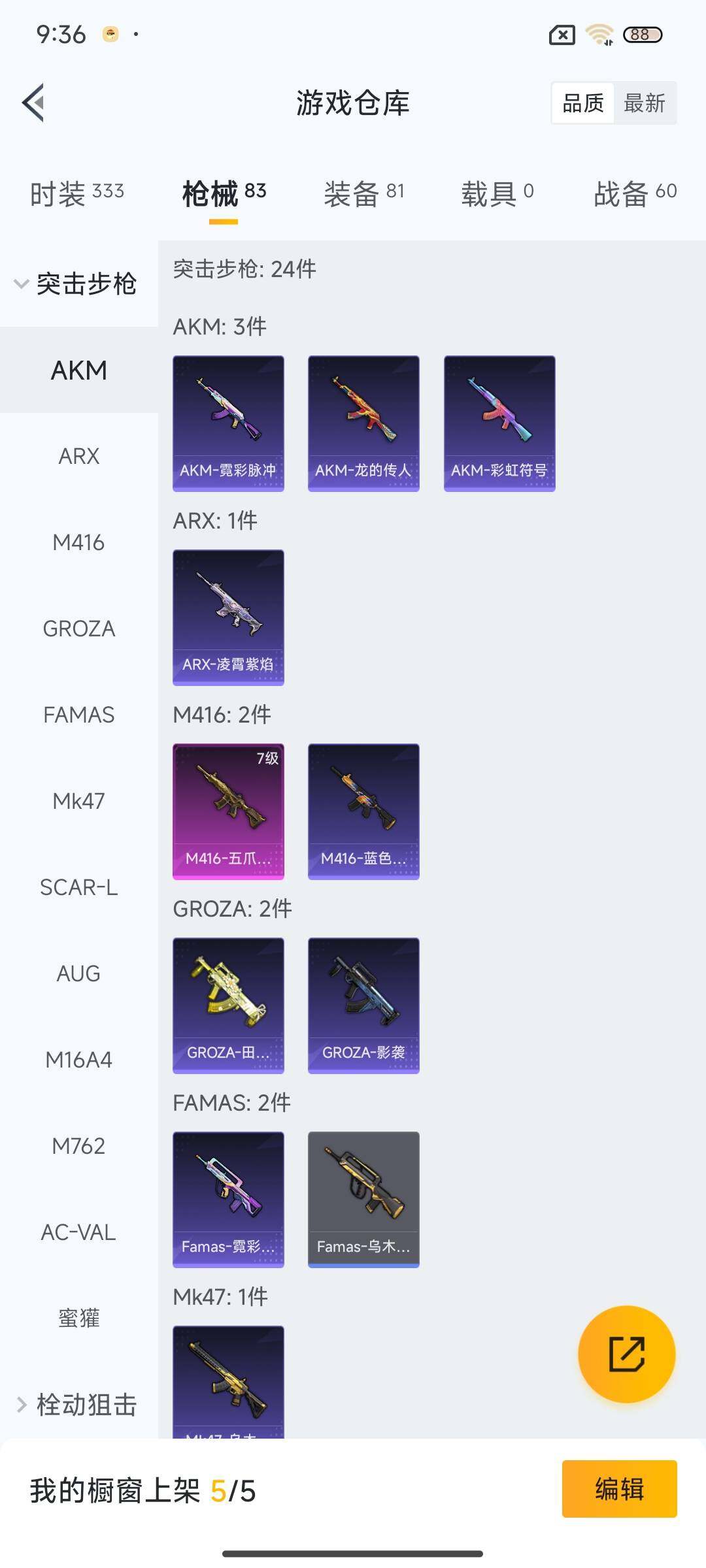Viewport: 706px width, 1568px height.
Task: Go back from the 游戏仓库 page
Action: click(34, 103)
